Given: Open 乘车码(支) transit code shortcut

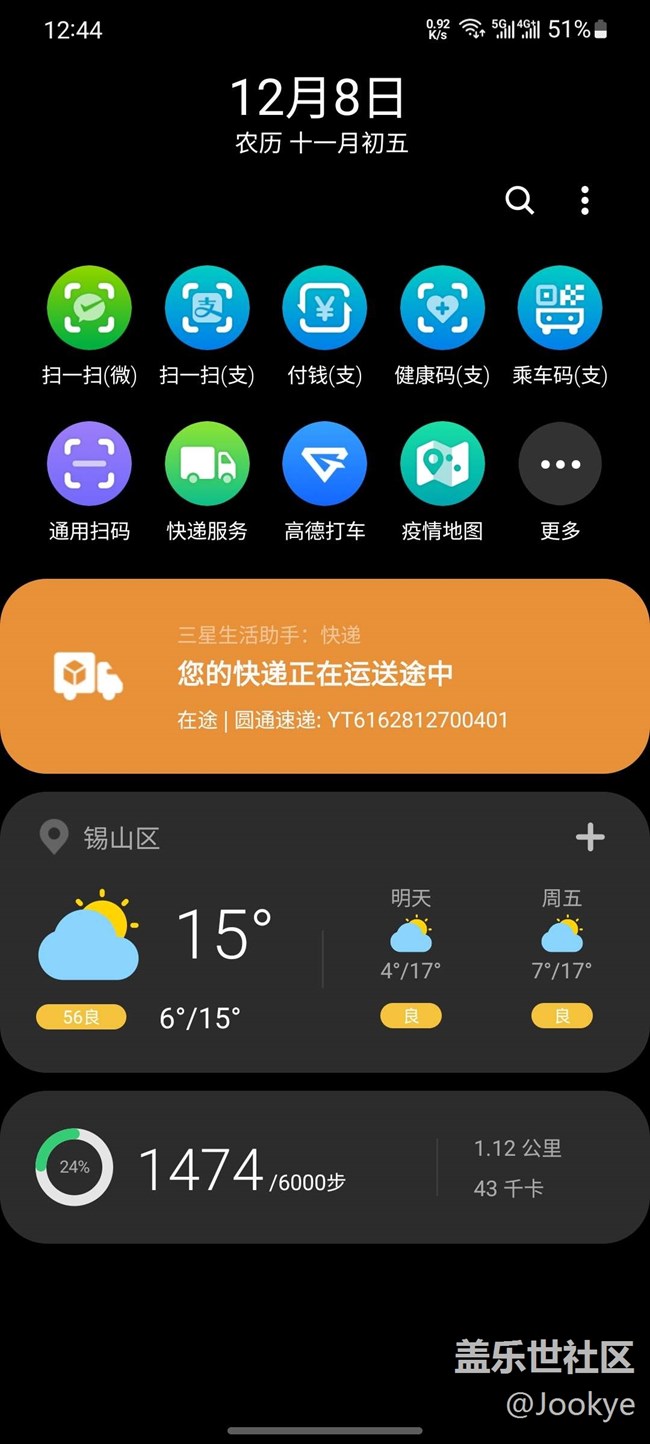Looking at the screenshot, I should pos(560,308).
